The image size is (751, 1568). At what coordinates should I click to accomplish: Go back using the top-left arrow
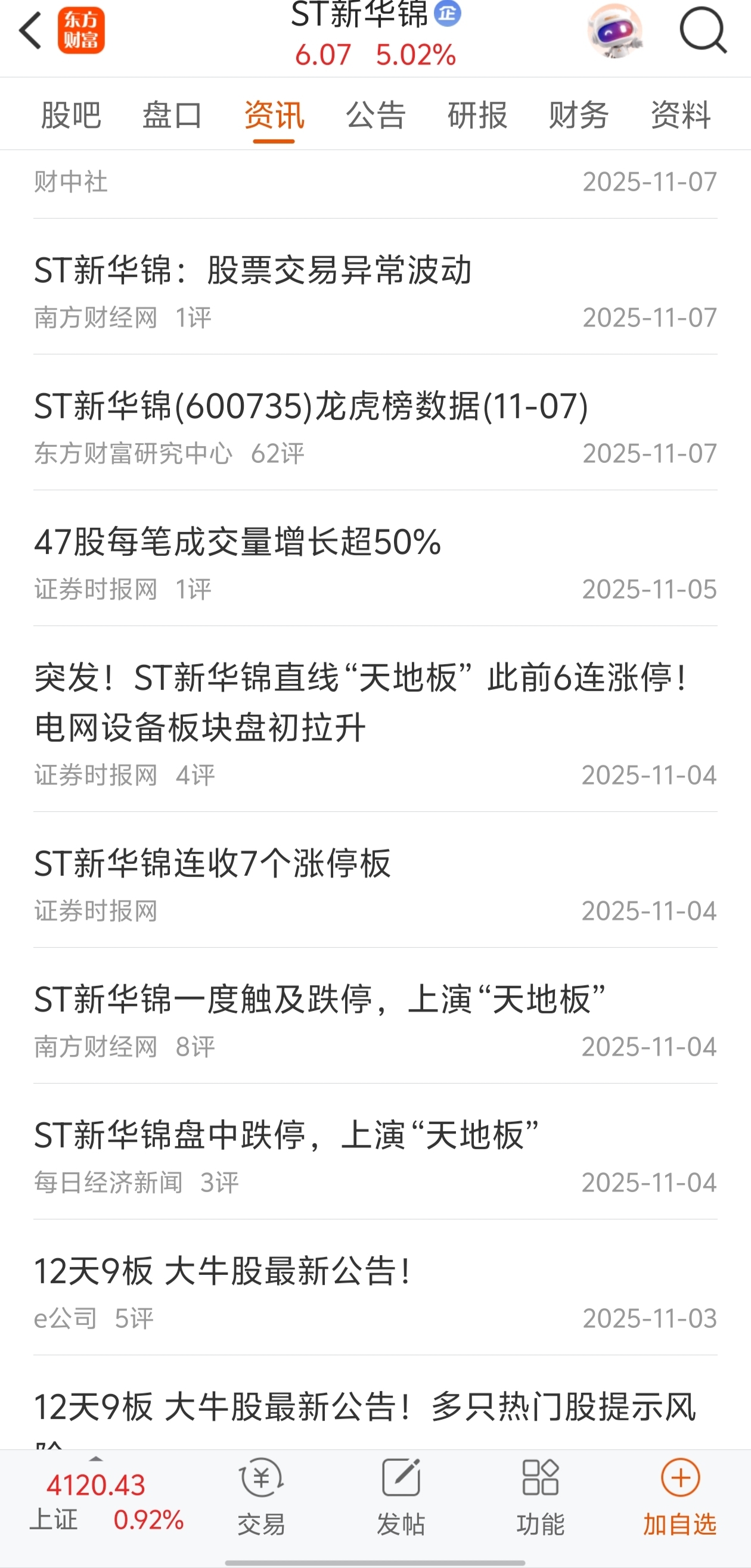[x=30, y=30]
